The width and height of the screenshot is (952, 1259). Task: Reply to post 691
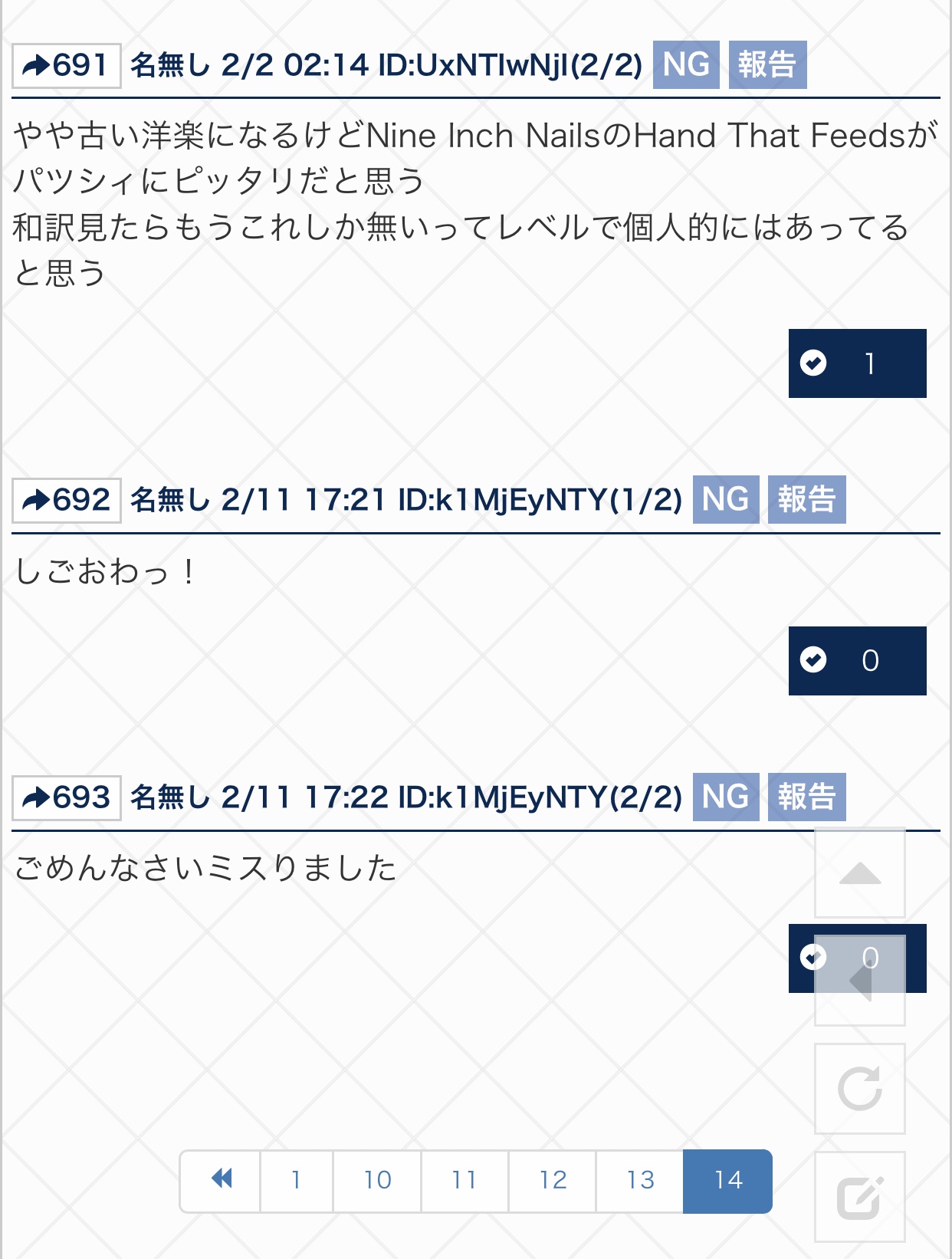66,66
